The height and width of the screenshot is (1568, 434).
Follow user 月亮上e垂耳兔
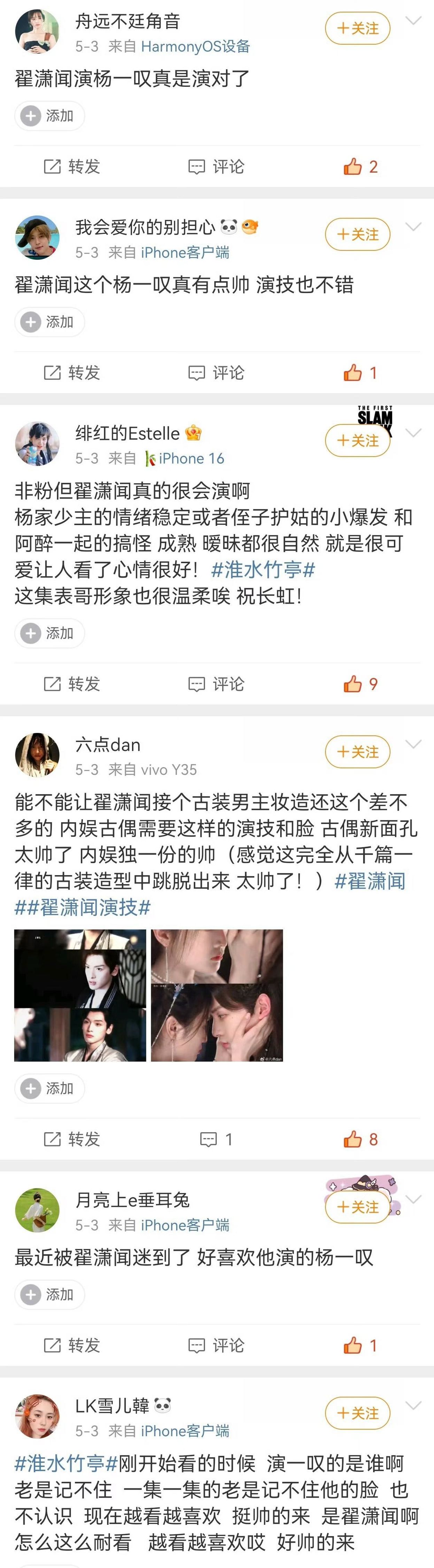357,1207
